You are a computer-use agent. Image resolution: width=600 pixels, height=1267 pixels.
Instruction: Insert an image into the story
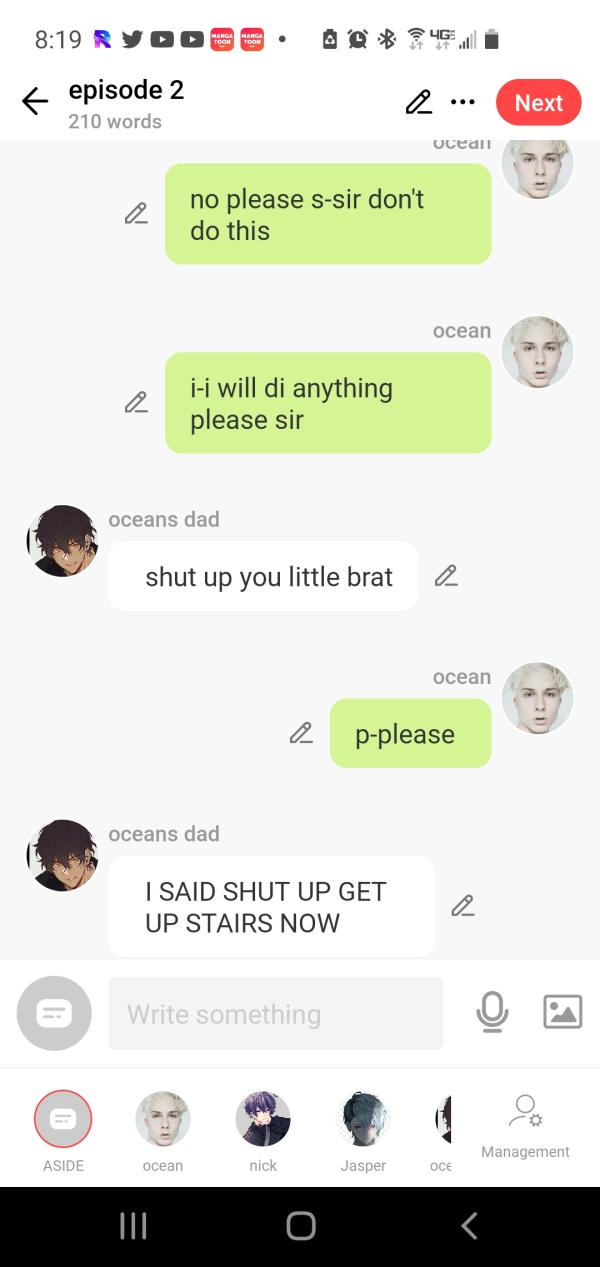(562, 1012)
